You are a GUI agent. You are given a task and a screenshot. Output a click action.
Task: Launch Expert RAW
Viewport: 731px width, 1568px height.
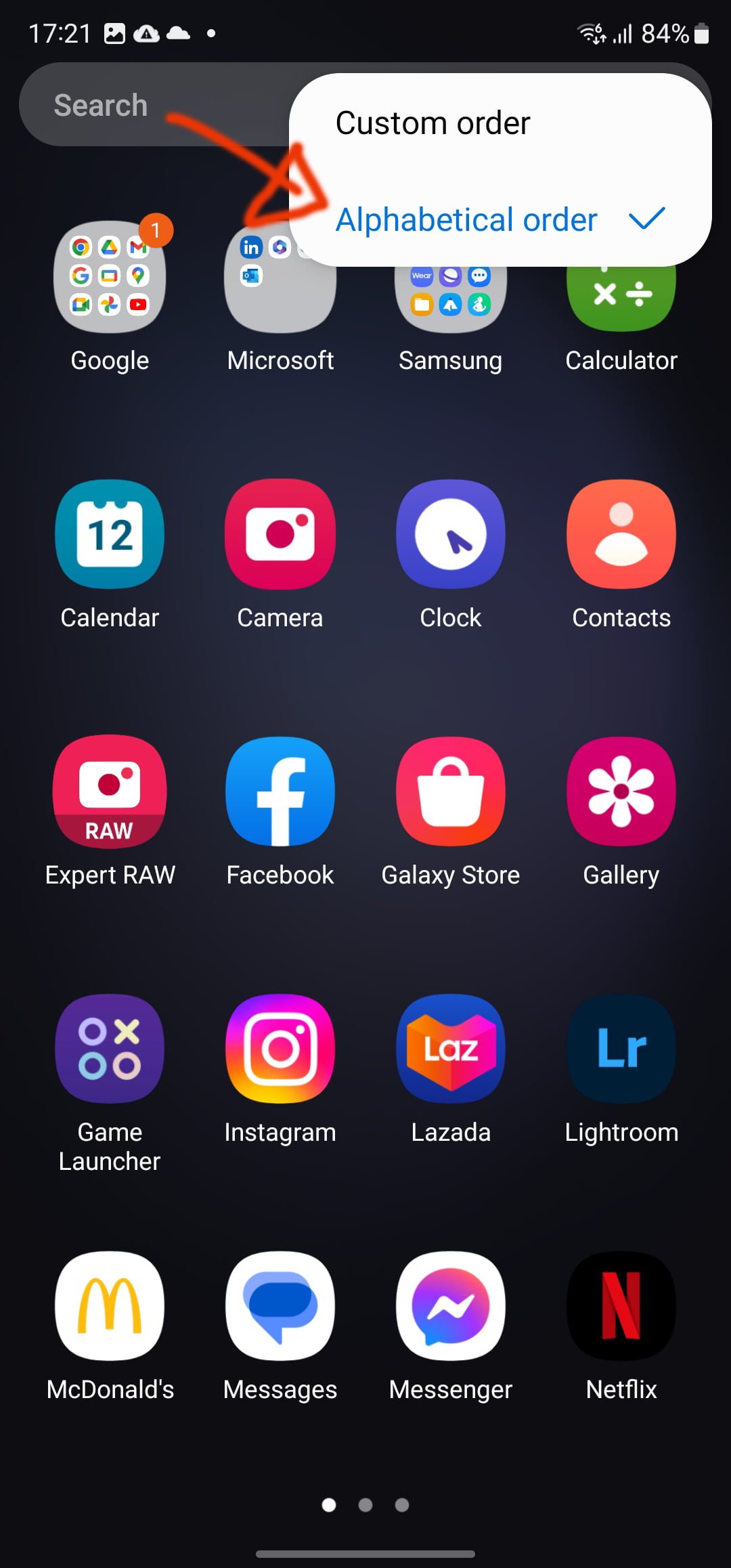pyautogui.click(x=110, y=792)
